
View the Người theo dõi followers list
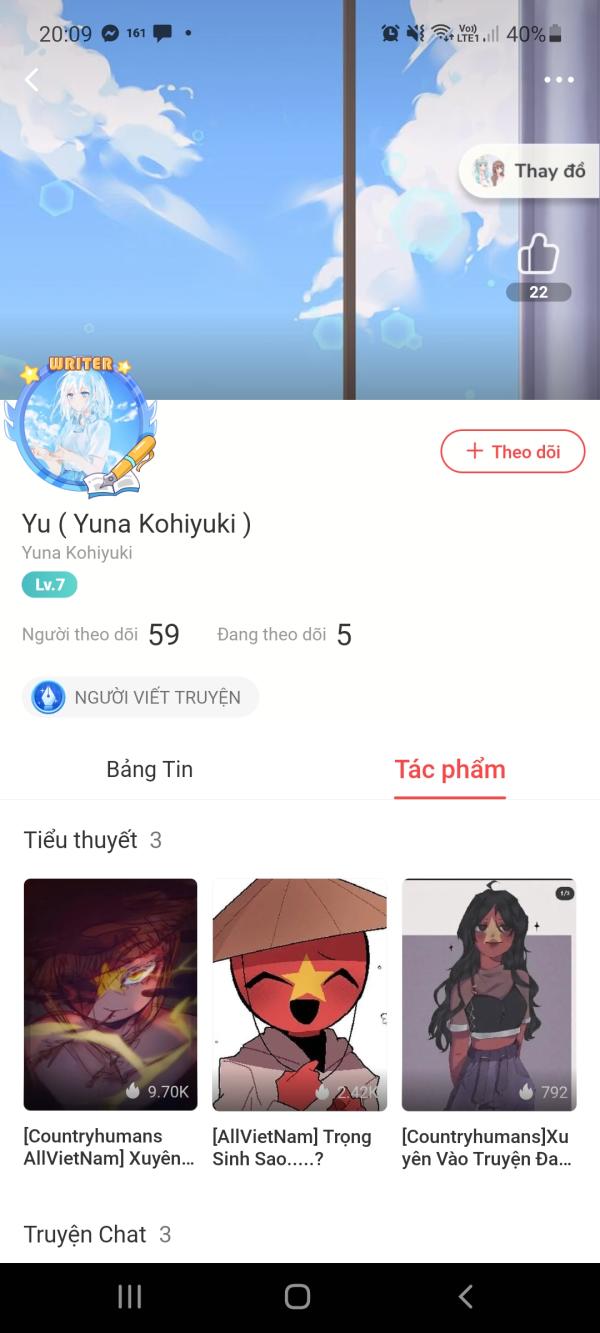coord(101,635)
